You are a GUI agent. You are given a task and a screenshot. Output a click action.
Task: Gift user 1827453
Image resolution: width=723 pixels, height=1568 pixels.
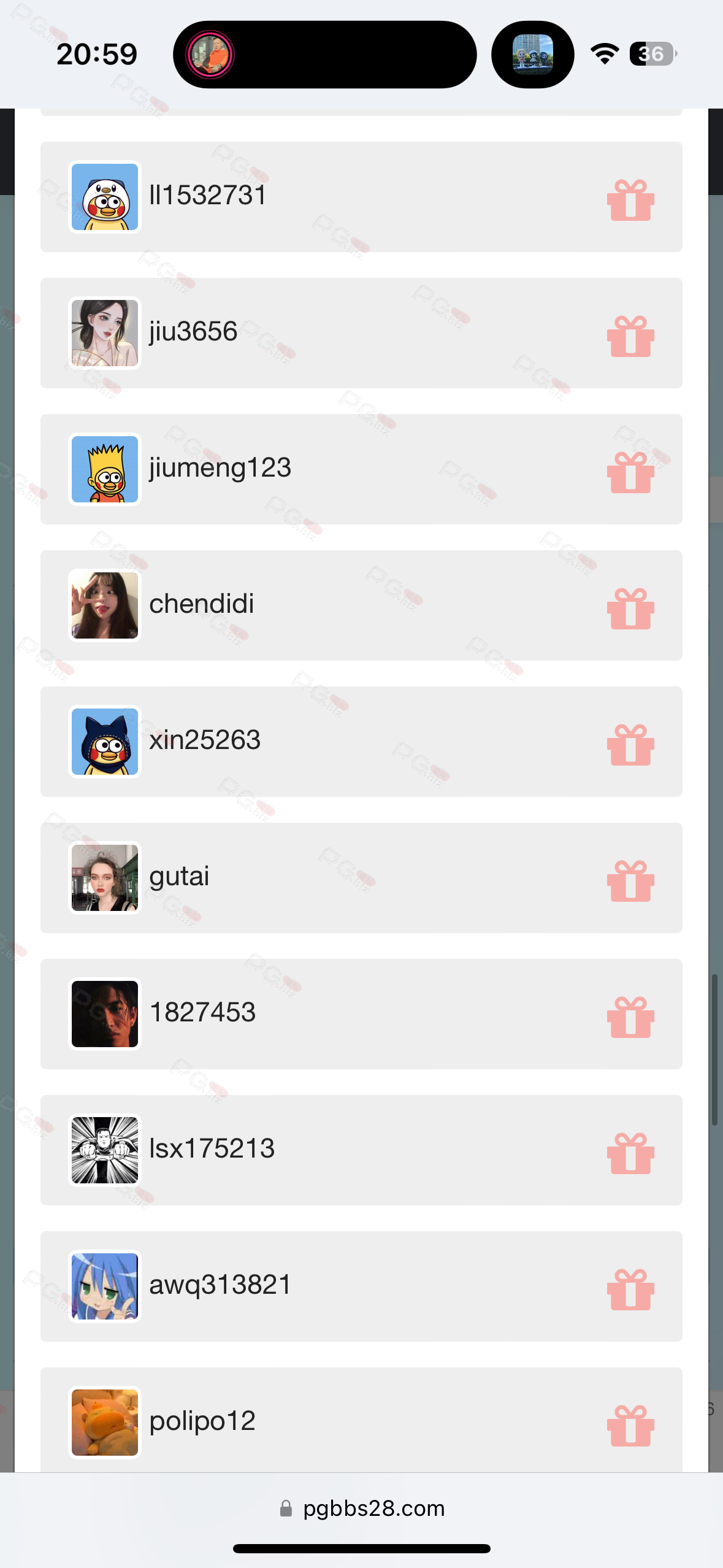(x=630, y=1017)
